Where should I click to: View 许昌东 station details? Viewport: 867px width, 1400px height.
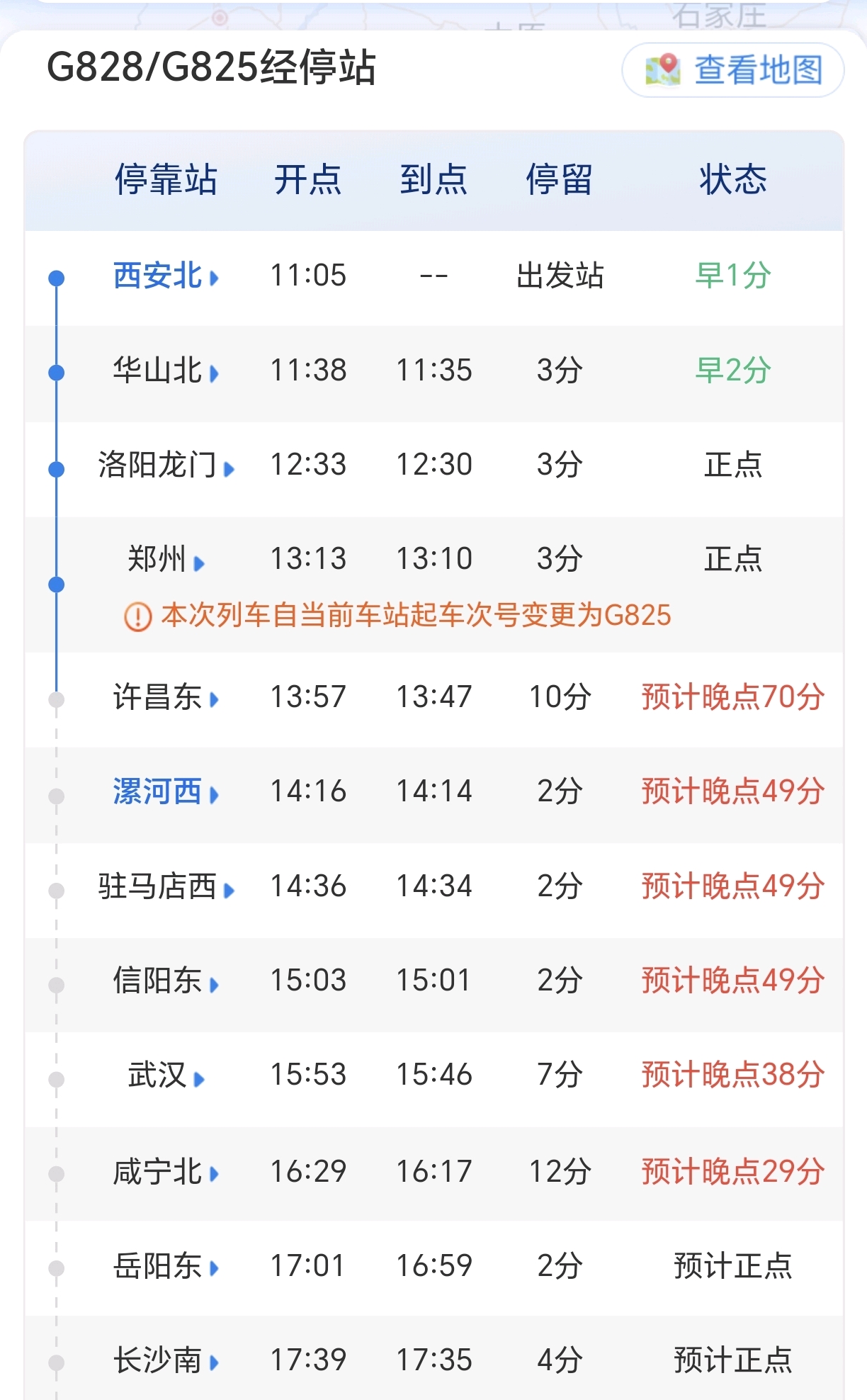[166, 697]
